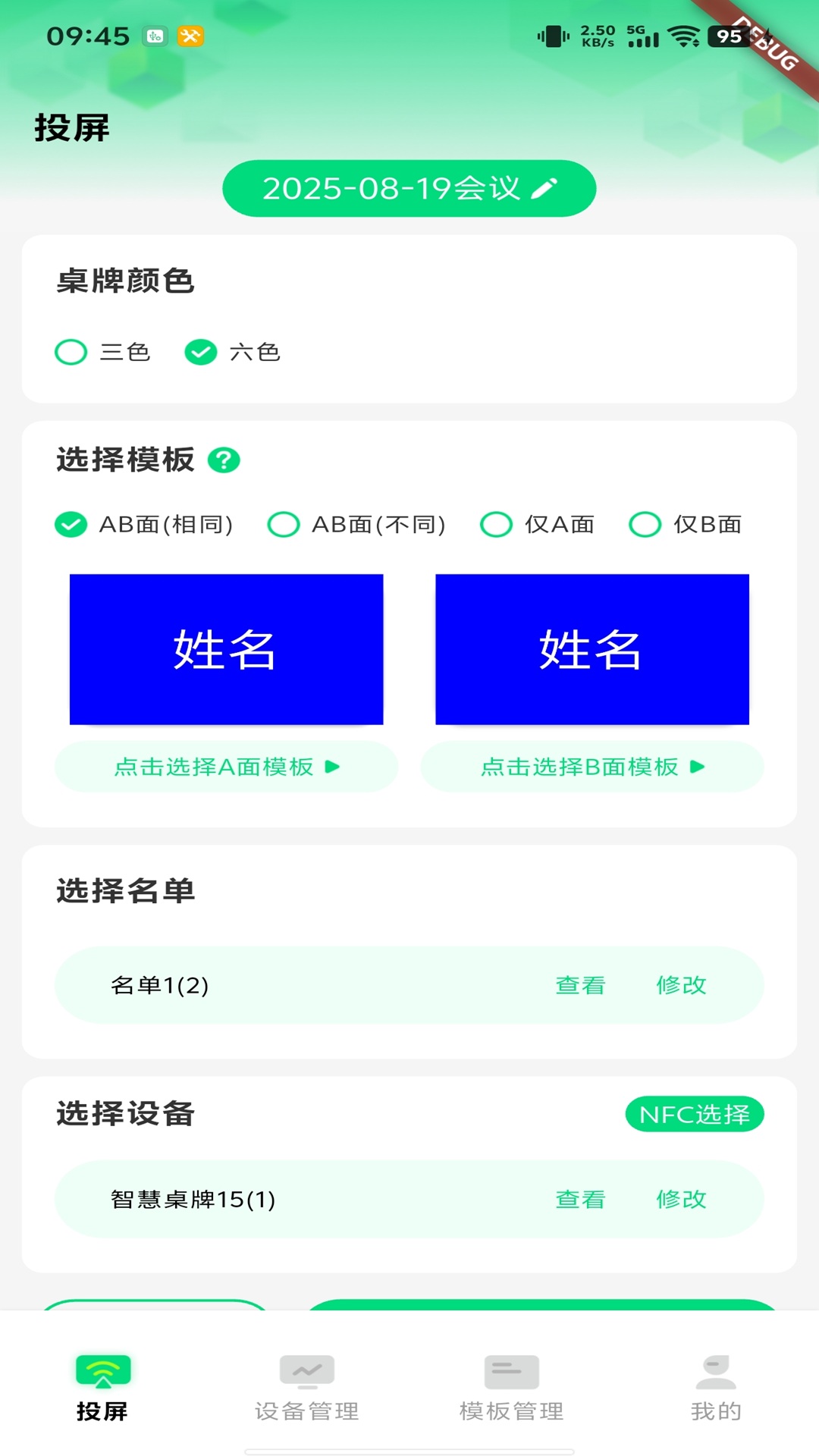This screenshot has width=819, height=1456.
Task: Open the A面 template chooser 点击选择A面模板
Action: (x=226, y=767)
